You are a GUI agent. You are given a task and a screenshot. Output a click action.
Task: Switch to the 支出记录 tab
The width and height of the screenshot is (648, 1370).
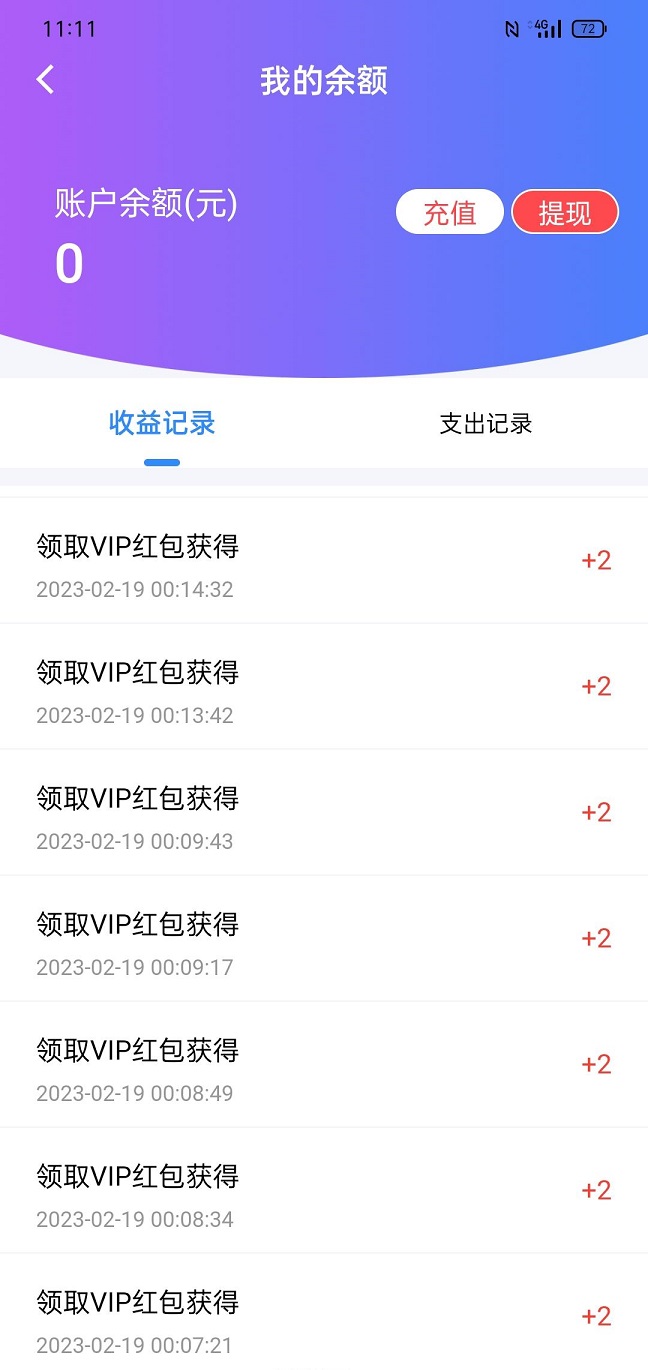pyautogui.click(x=486, y=423)
